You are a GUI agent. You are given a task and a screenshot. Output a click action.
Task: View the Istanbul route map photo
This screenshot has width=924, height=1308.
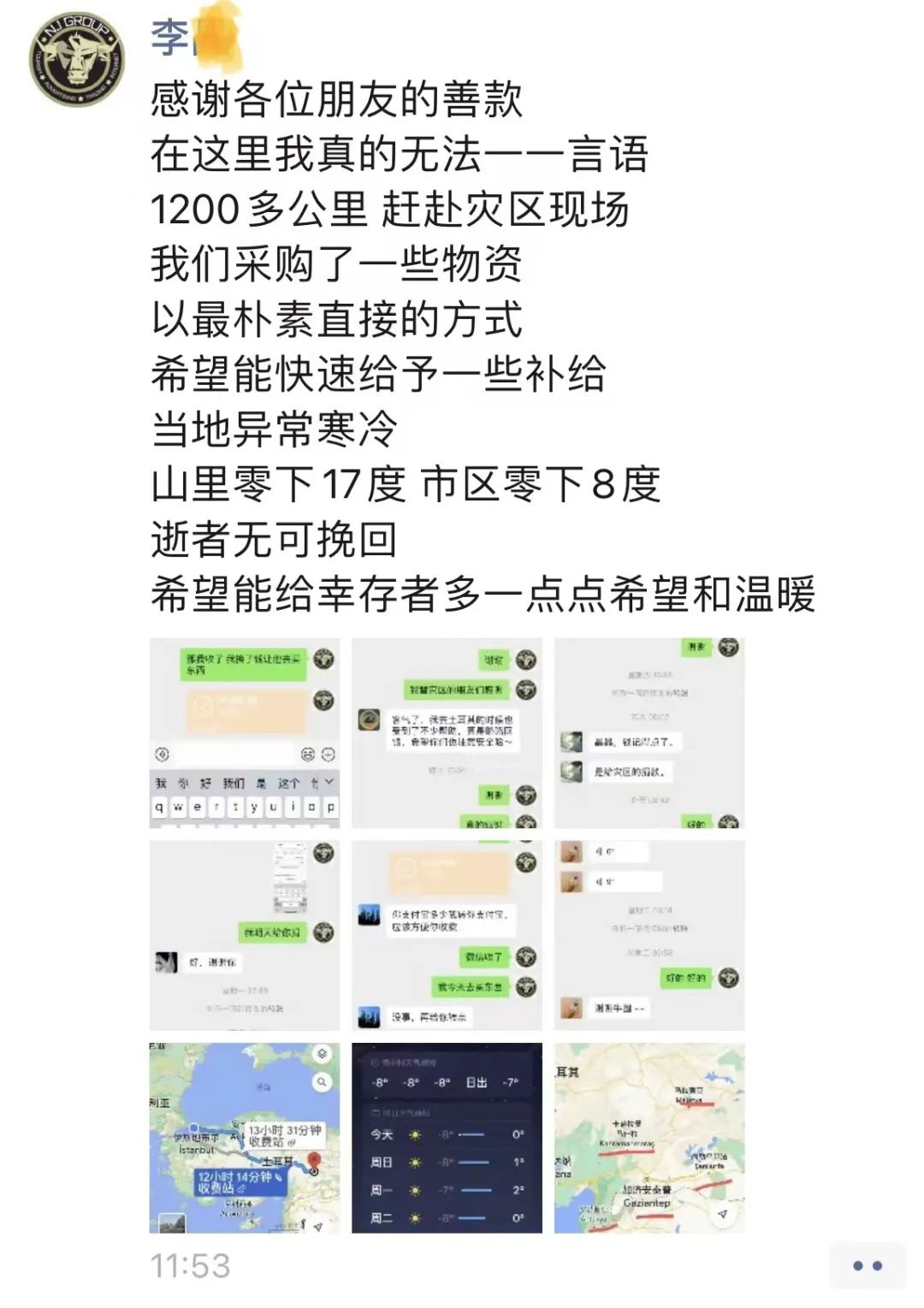244,1138
